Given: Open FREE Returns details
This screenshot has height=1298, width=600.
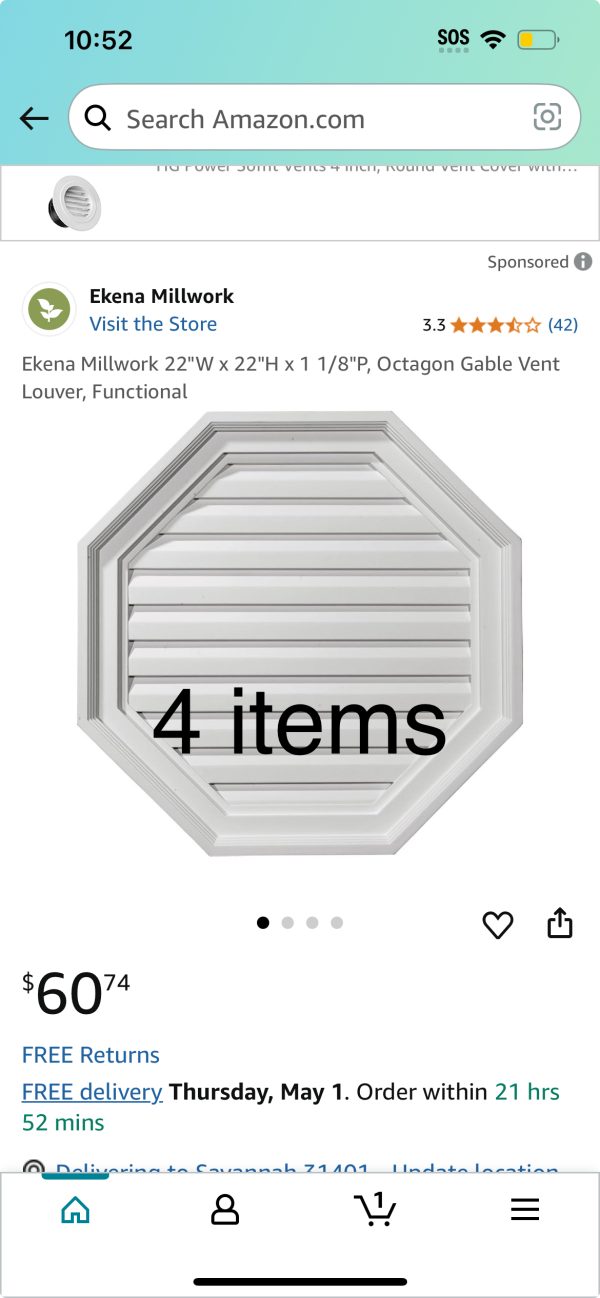Looking at the screenshot, I should (x=91, y=1055).
